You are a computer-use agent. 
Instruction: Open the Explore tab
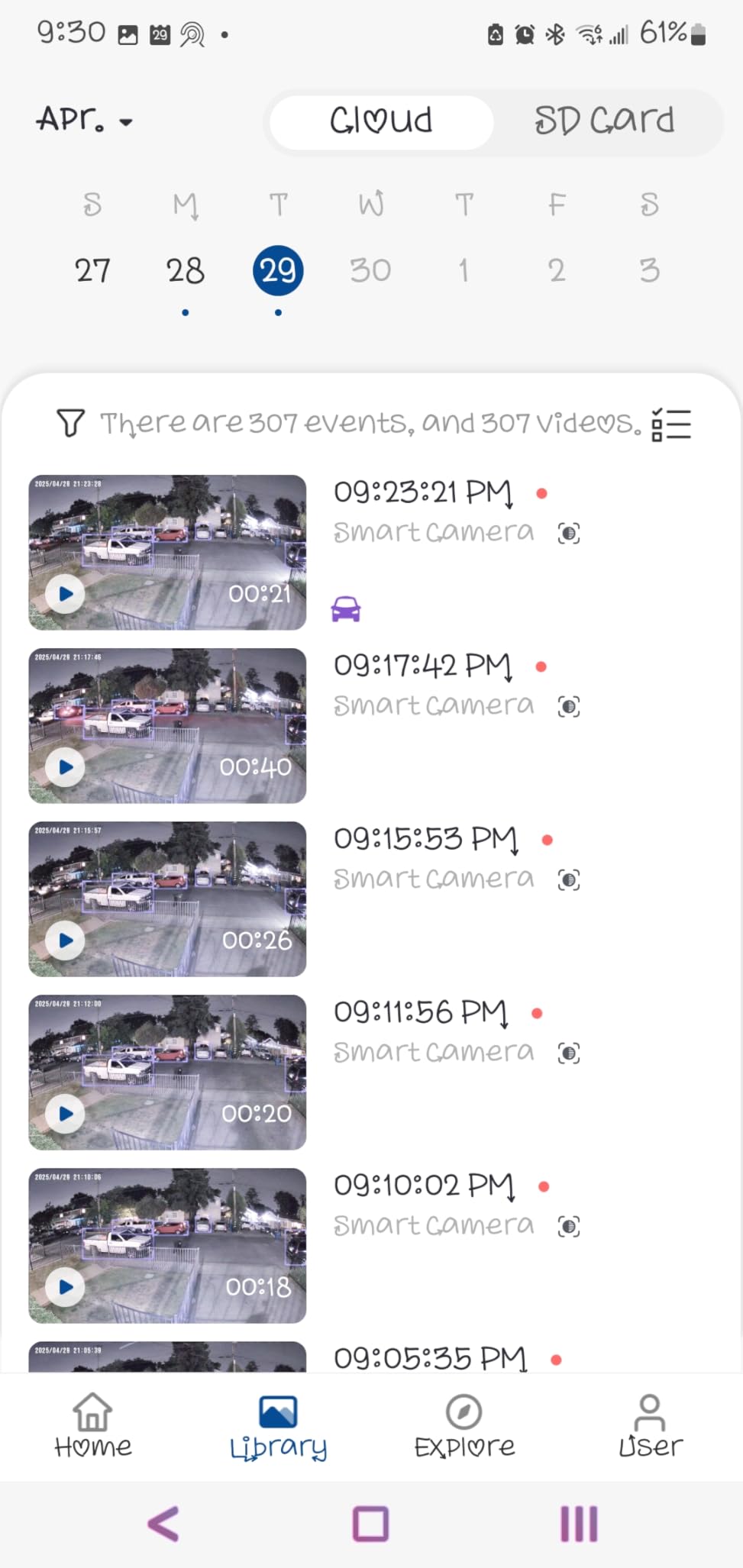click(x=464, y=1426)
